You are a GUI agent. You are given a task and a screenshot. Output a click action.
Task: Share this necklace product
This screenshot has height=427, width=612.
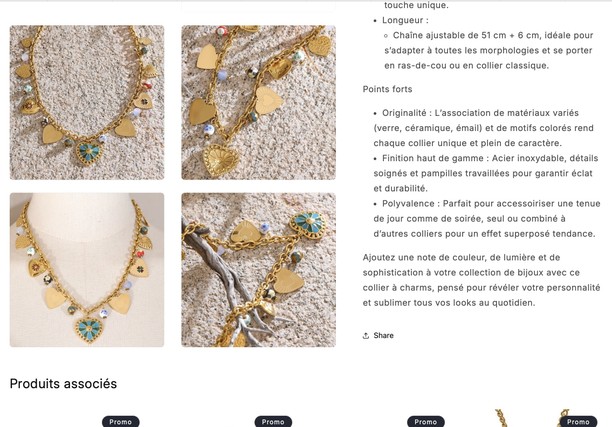pyautogui.click(x=378, y=335)
